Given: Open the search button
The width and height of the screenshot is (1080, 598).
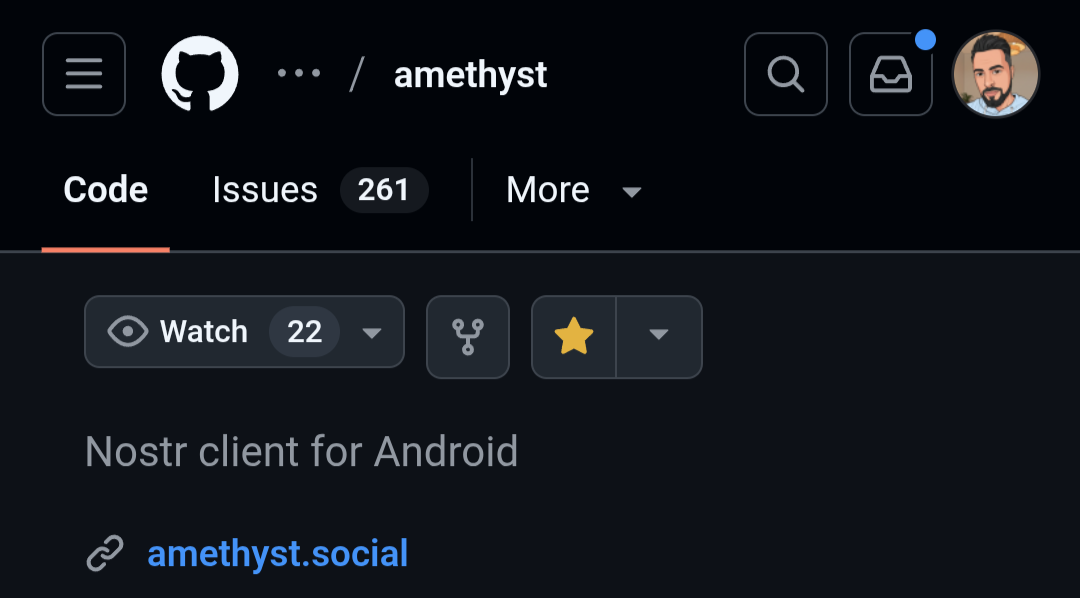Looking at the screenshot, I should [786, 74].
